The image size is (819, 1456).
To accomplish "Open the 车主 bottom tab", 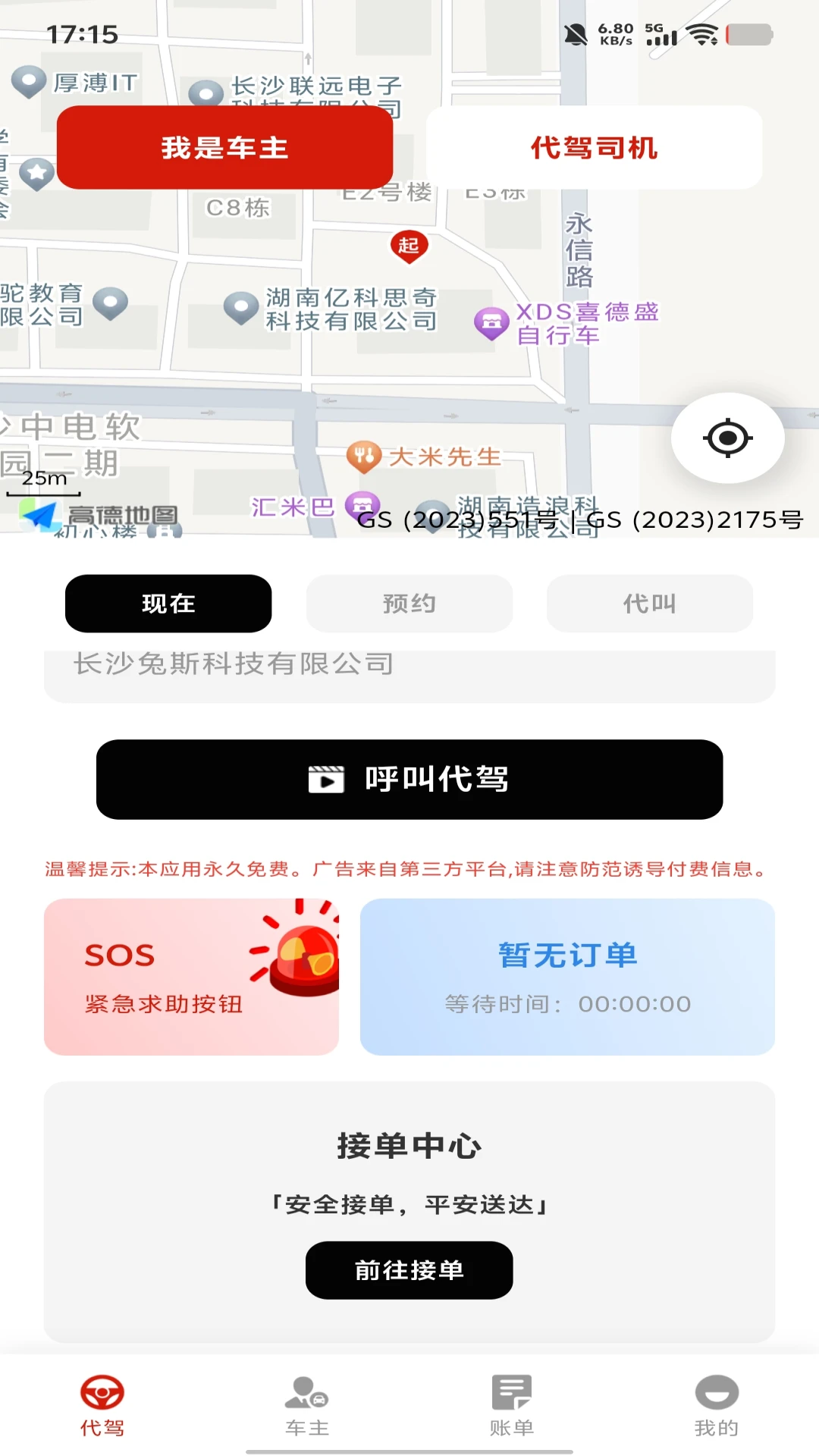I will [x=307, y=1405].
